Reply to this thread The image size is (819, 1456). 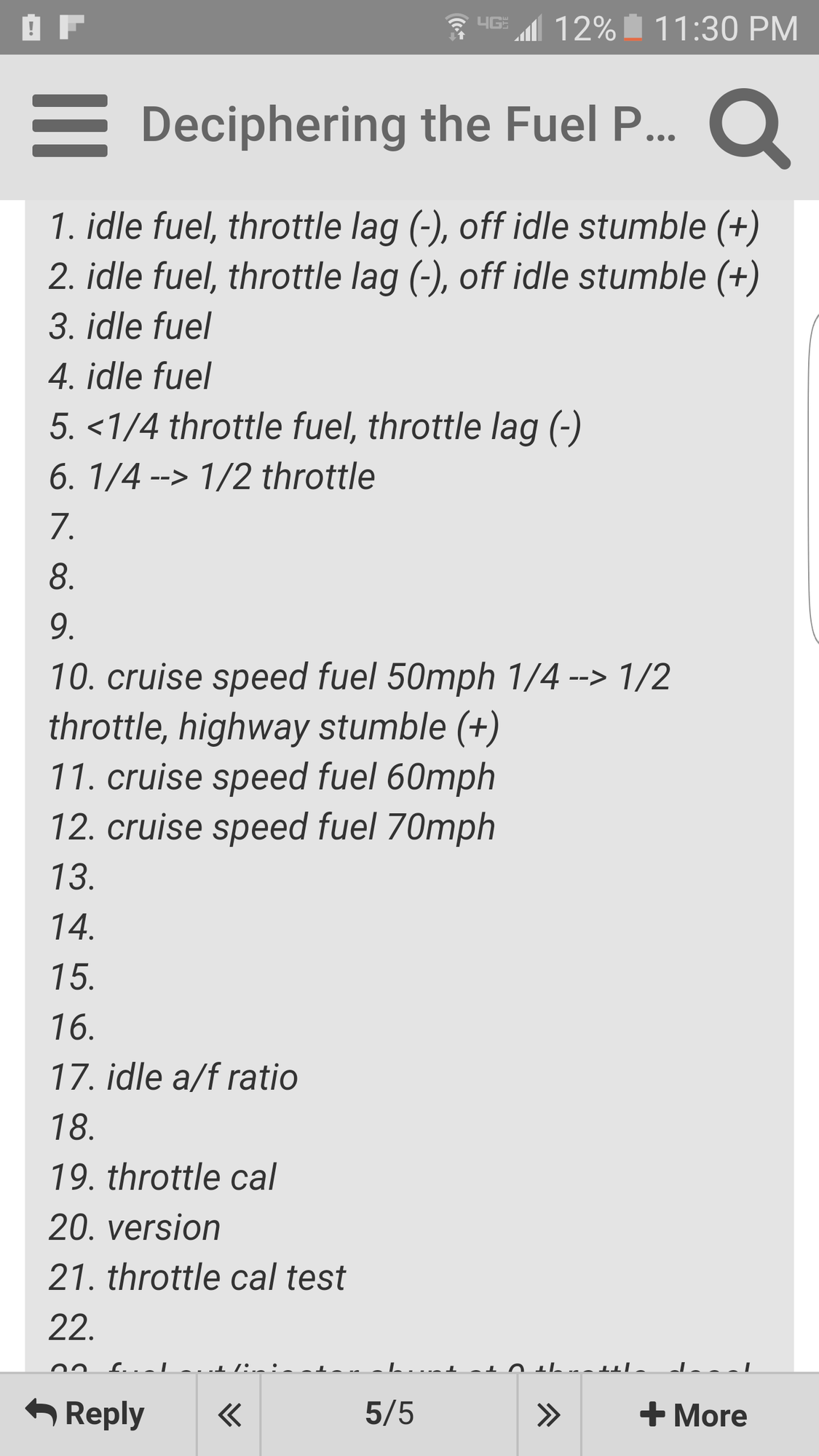pyautogui.click(x=86, y=1414)
